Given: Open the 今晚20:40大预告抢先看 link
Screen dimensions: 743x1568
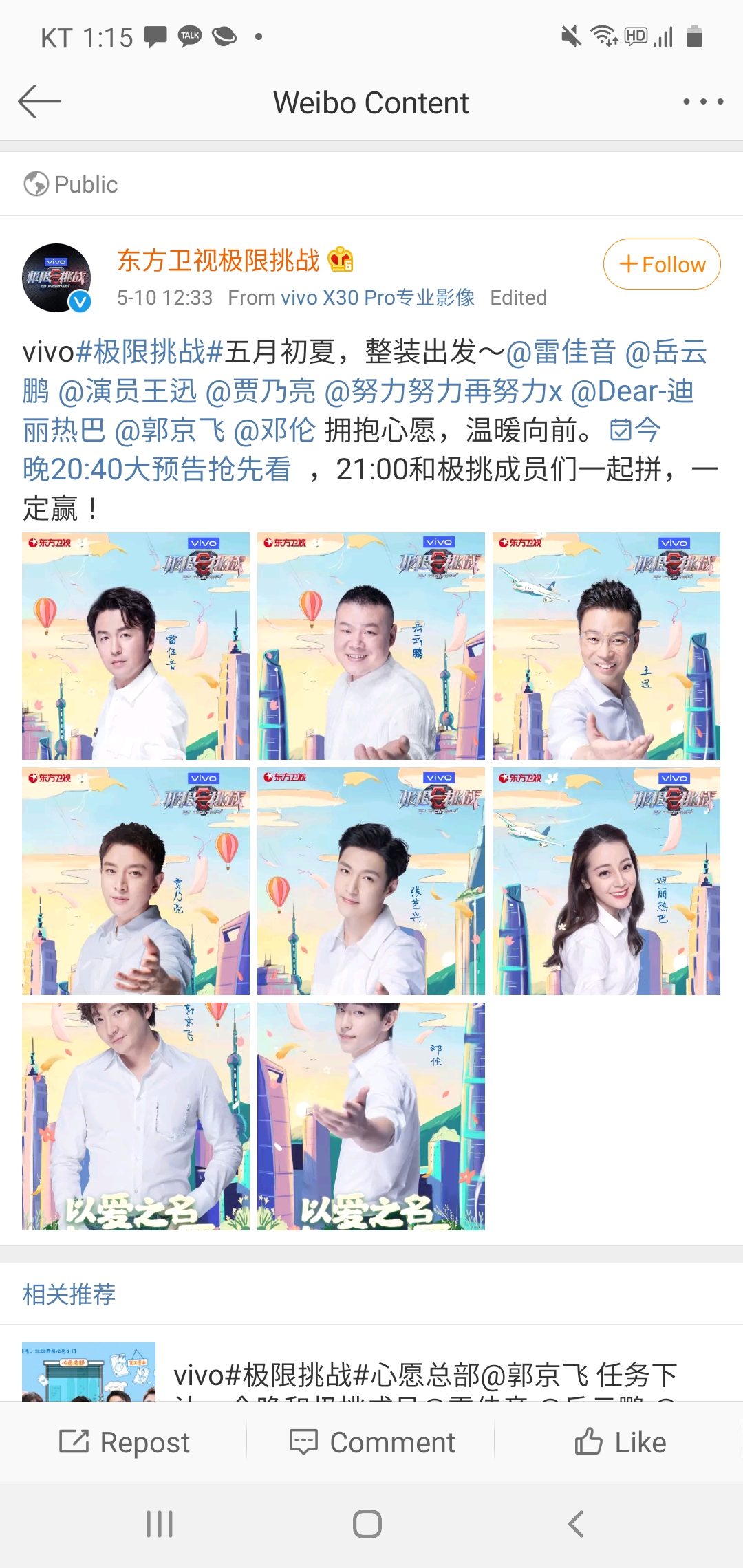Looking at the screenshot, I should pos(158,470).
